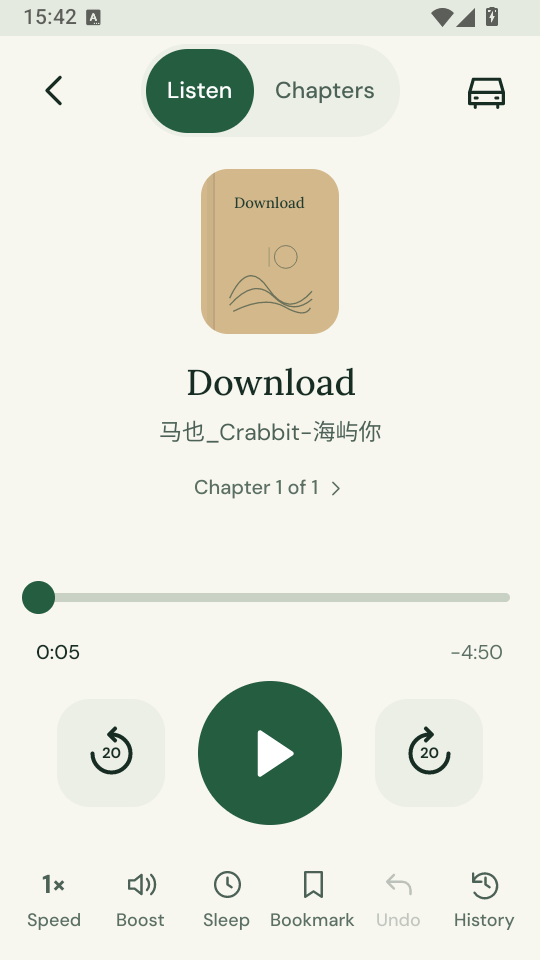Open the Chapter 1 of 1 link
Image resolution: width=540 pixels, height=960 pixels.
(x=268, y=487)
